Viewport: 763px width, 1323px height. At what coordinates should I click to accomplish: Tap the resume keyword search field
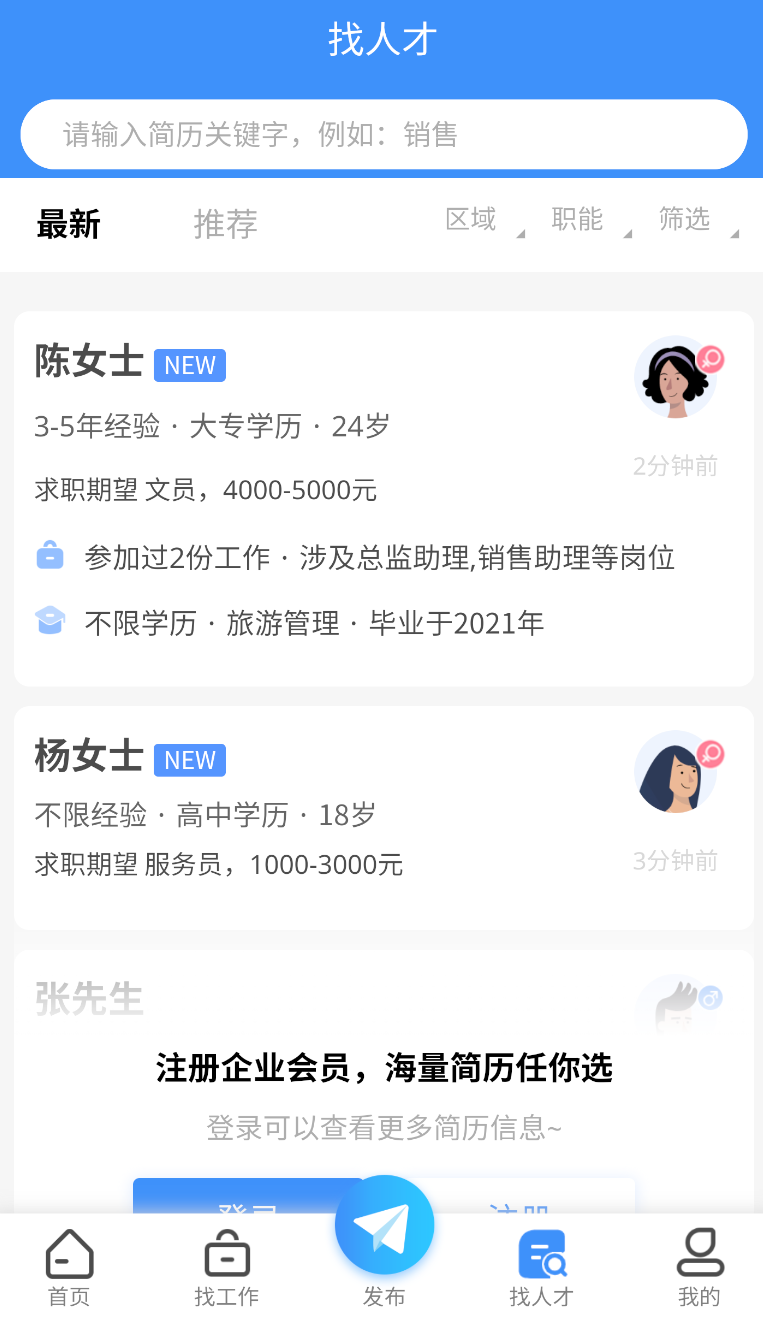point(383,134)
